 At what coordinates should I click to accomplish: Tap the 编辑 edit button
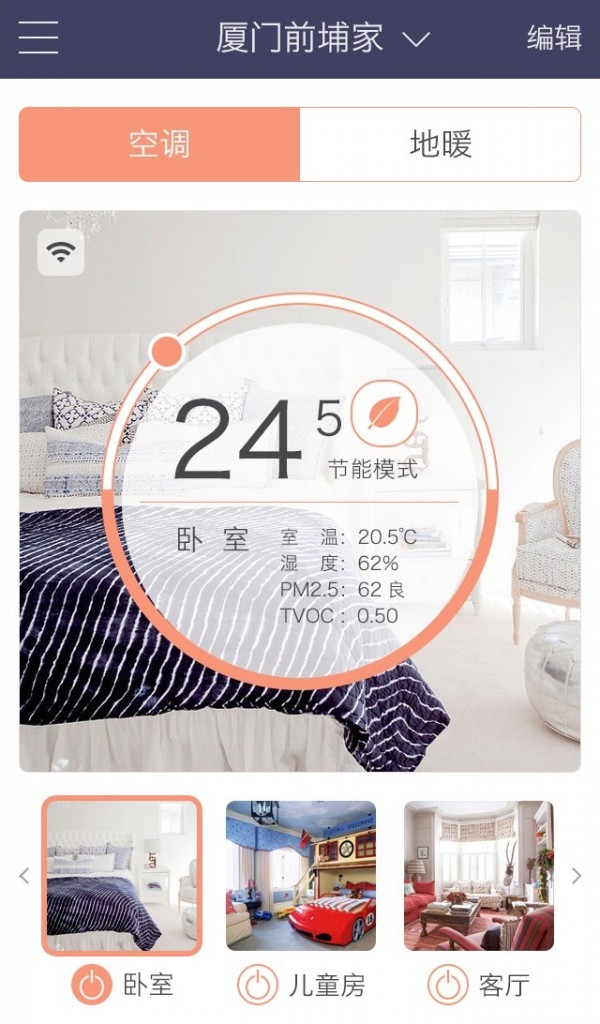tap(554, 39)
